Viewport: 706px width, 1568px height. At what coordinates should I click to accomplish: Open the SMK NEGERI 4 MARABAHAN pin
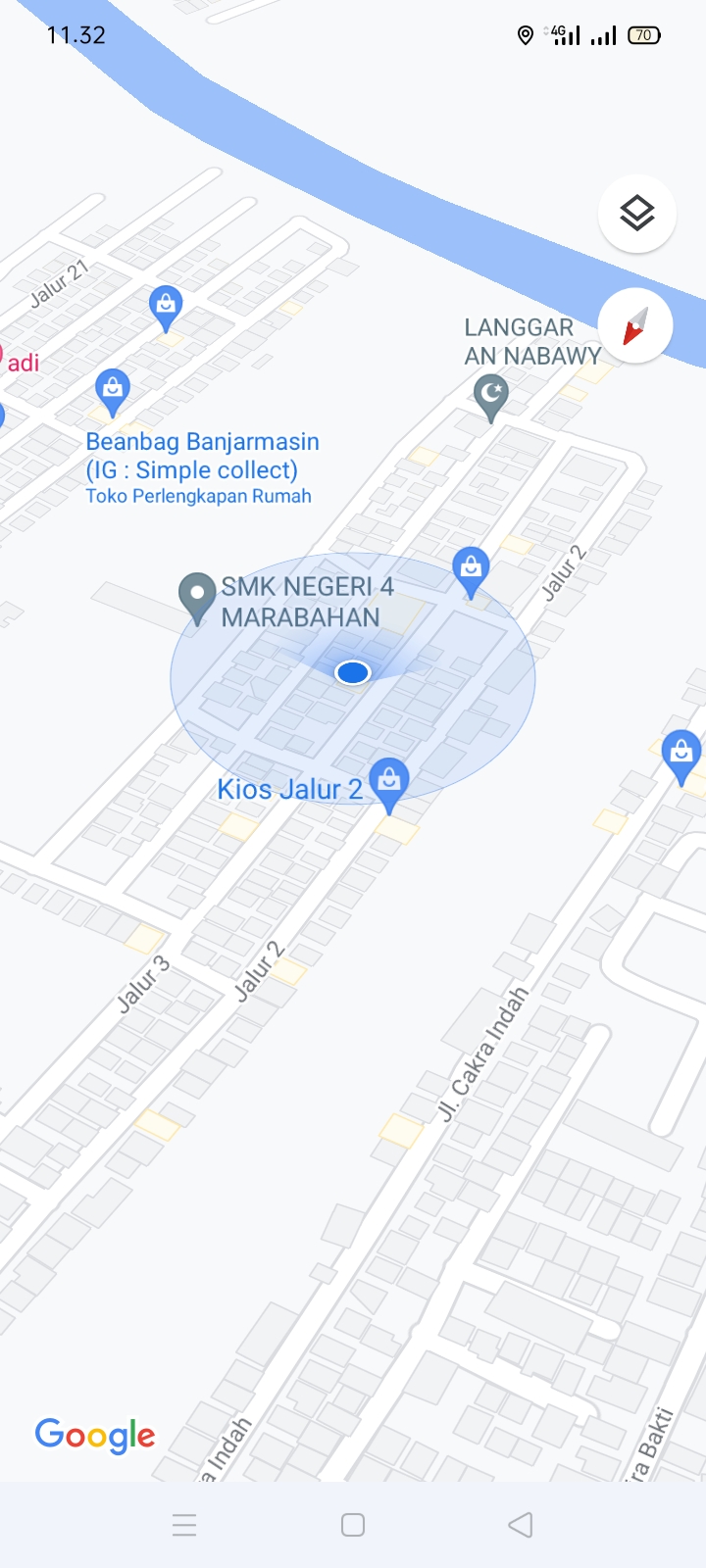pyautogui.click(x=197, y=595)
